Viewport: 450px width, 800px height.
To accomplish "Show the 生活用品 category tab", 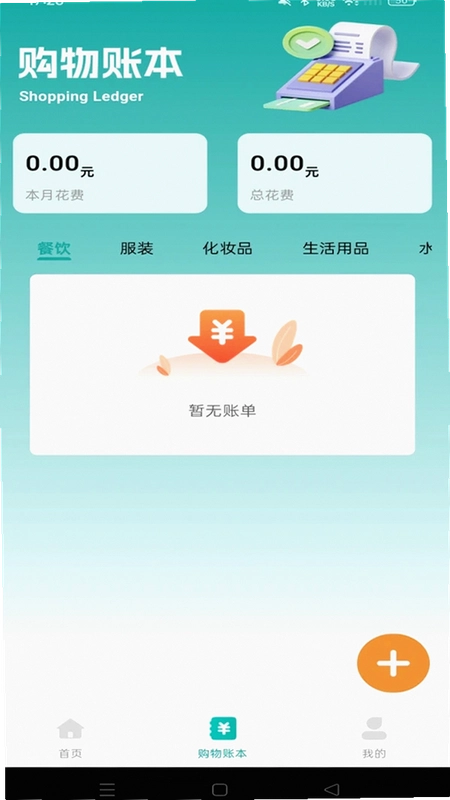I will pyautogui.click(x=335, y=249).
